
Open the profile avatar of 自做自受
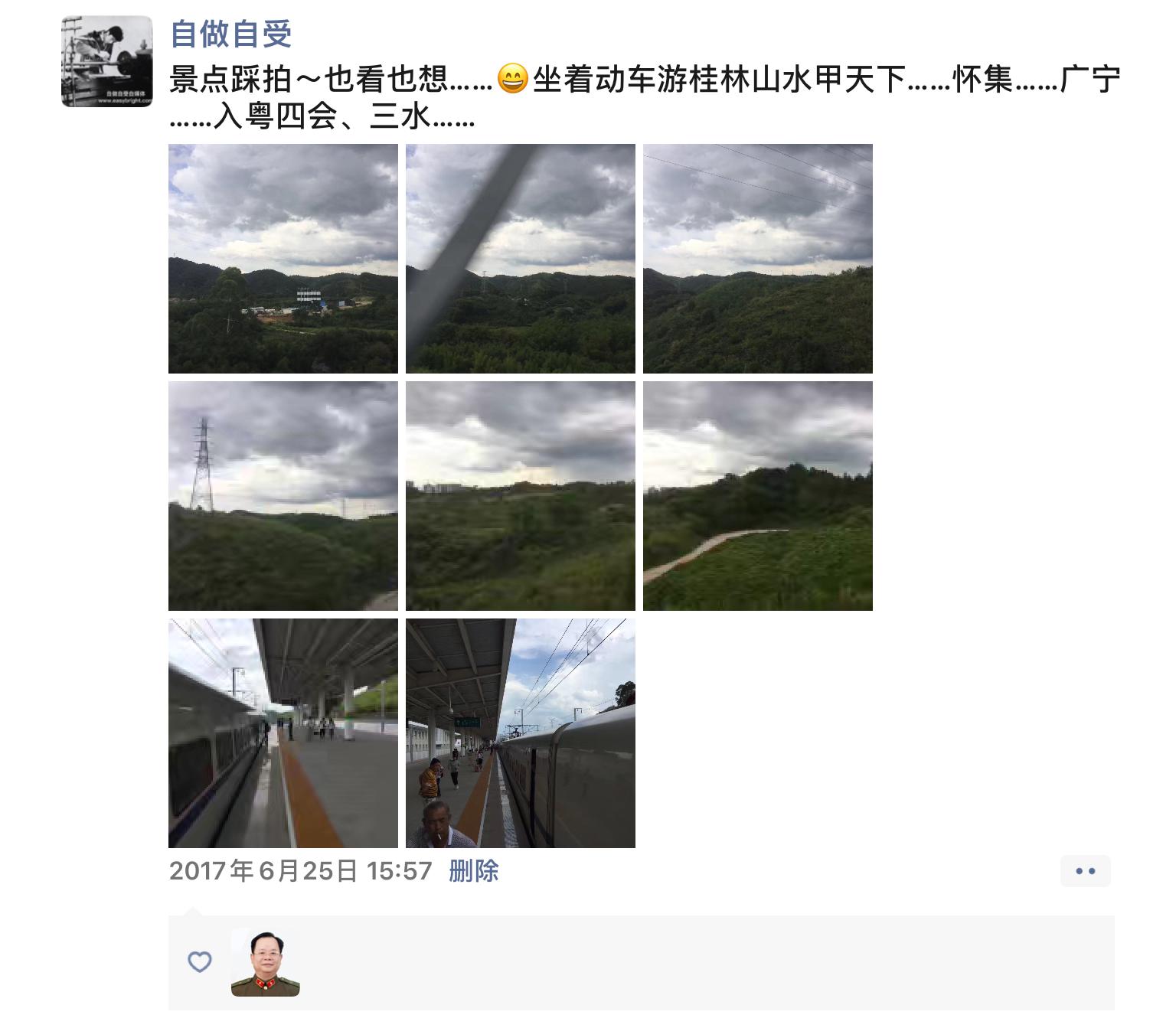pyautogui.click(x=106, y=61)
